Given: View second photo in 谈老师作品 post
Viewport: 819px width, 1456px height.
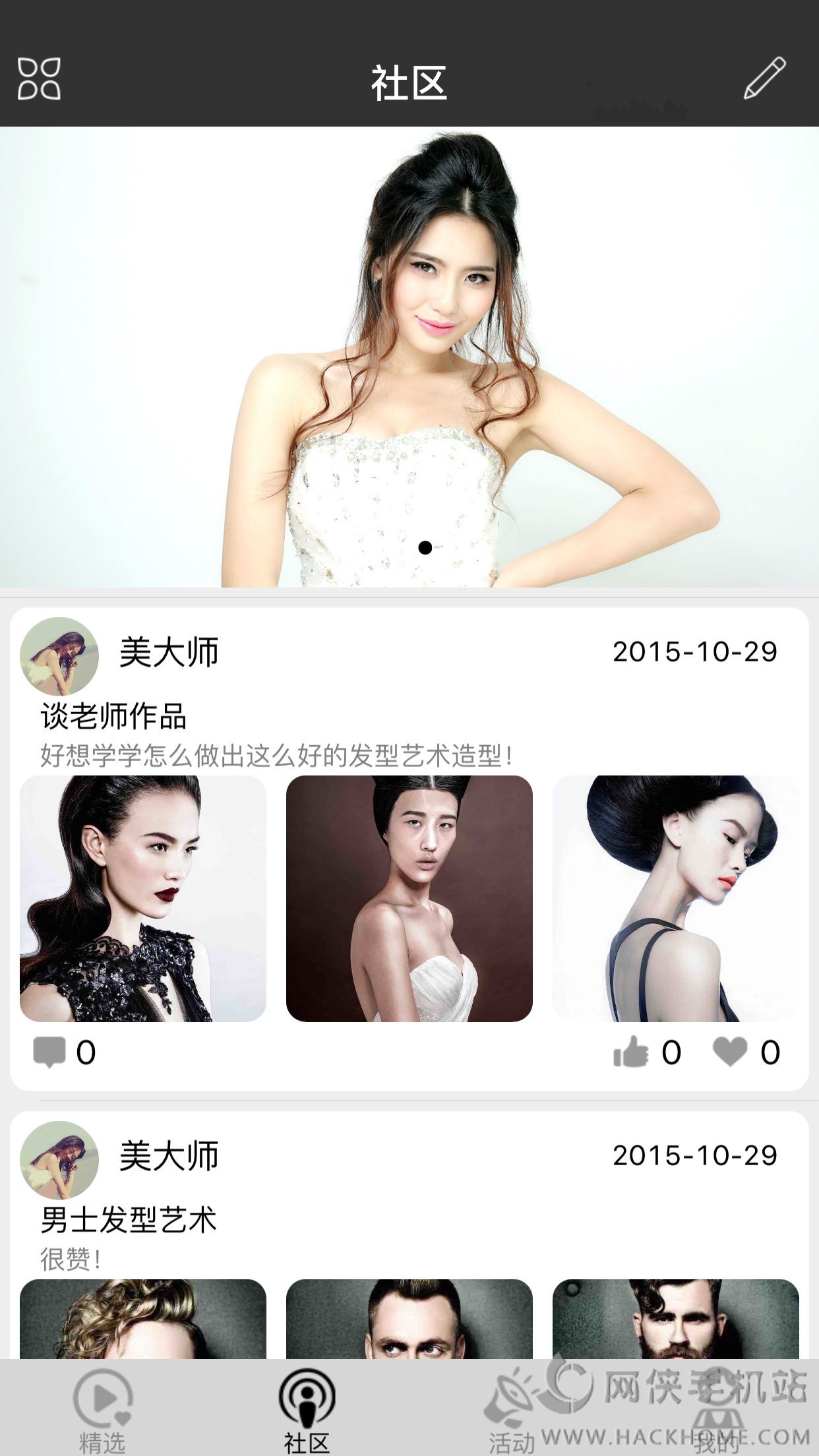Looking at the screenshot, I should 409,899.
